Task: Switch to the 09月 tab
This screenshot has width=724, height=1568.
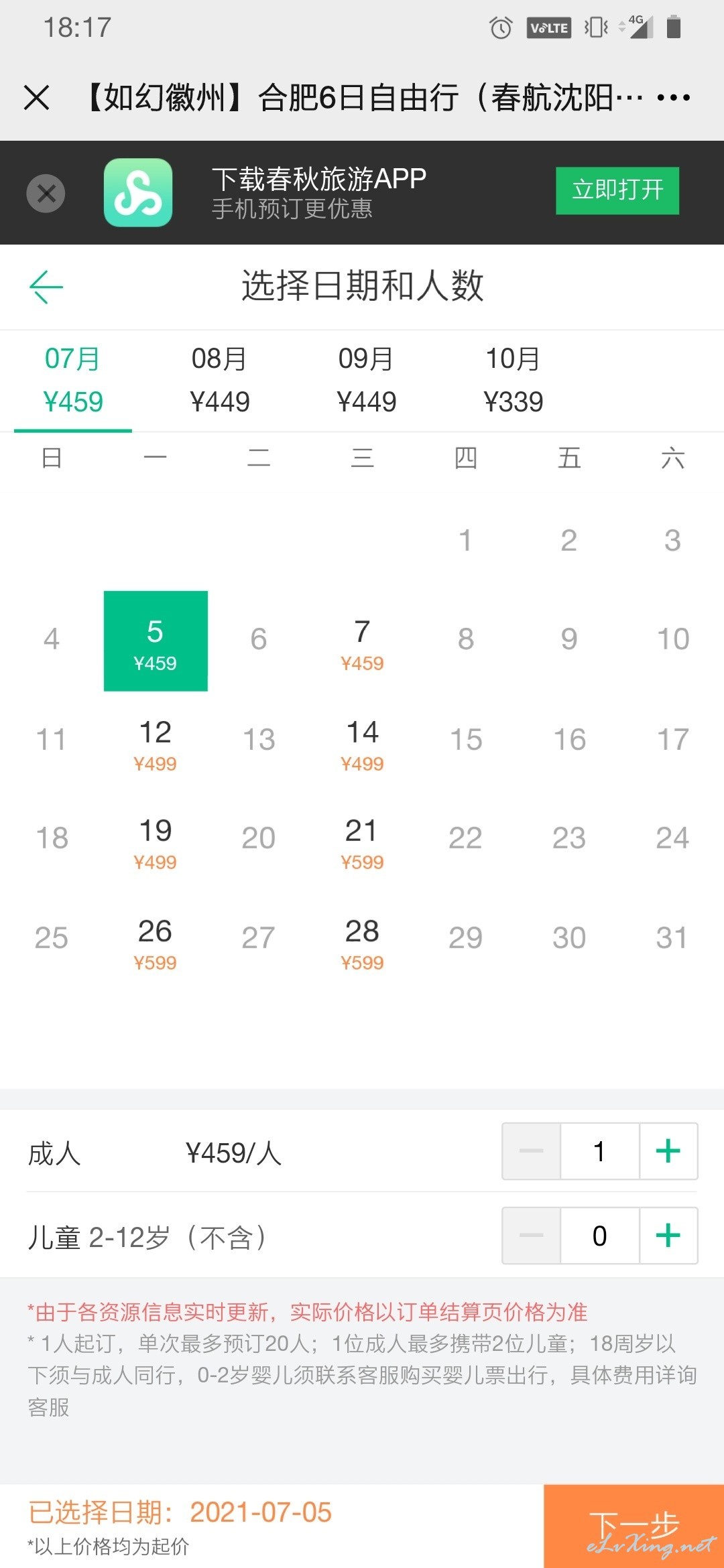Action: (366, 381)
